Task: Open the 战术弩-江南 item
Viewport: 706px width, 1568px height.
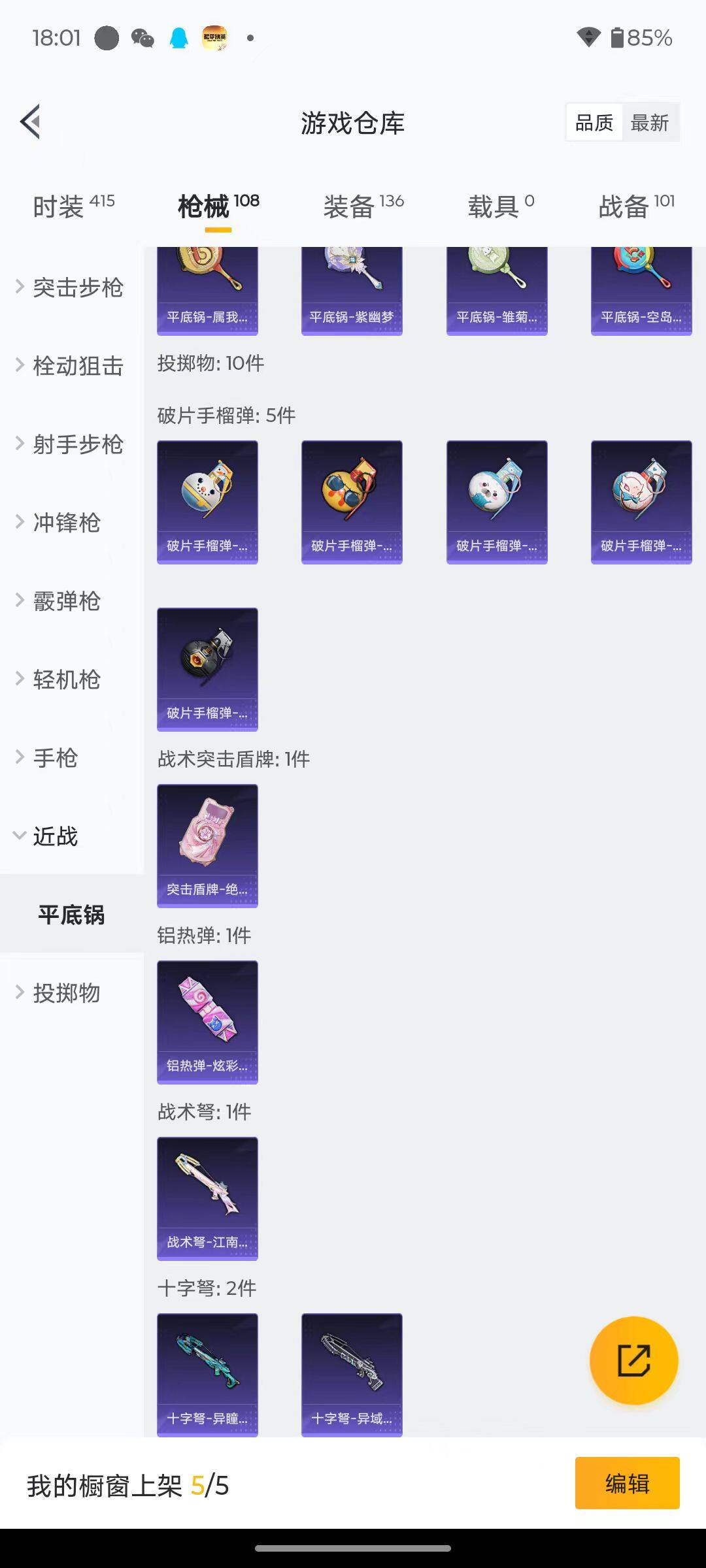Action: tap(207, 1198)
